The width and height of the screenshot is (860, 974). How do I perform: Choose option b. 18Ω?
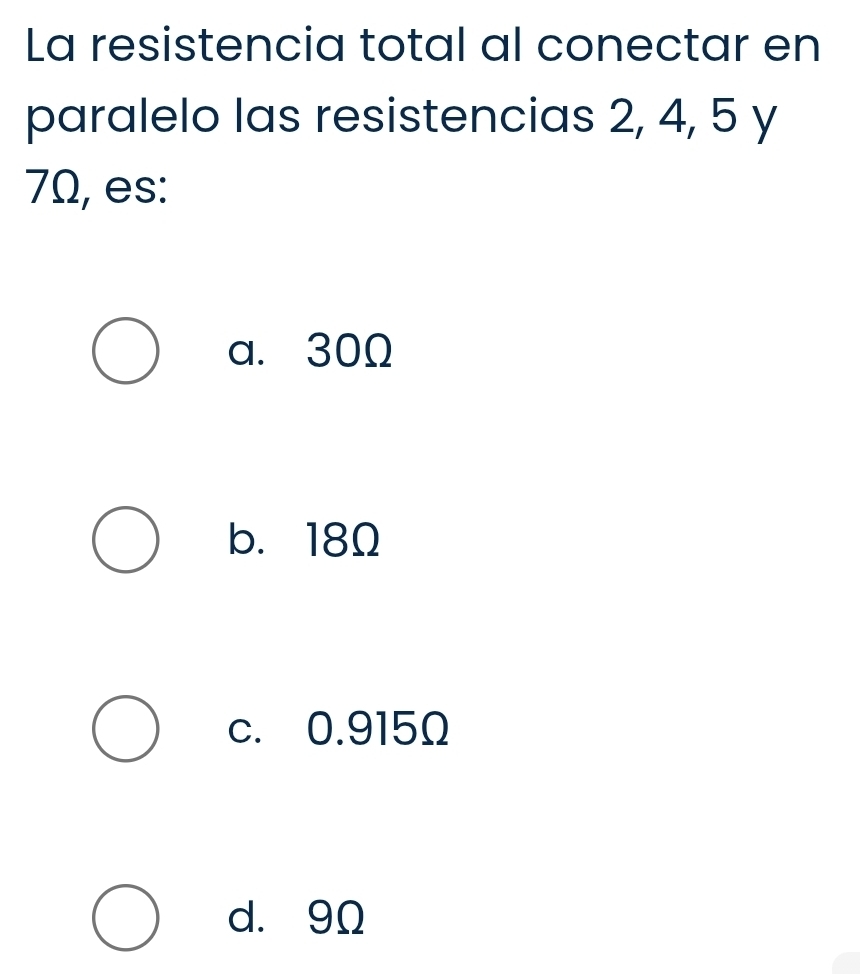pyautogui.click(x=126, y=541)
